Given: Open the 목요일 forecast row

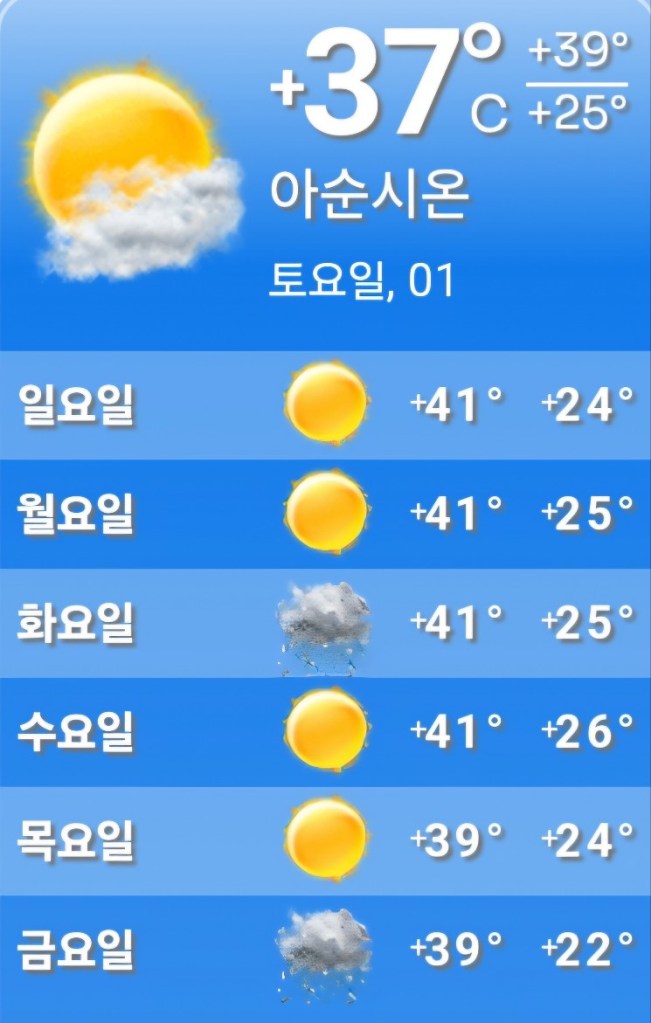Looking at the screenshot, I should (325, 841).
